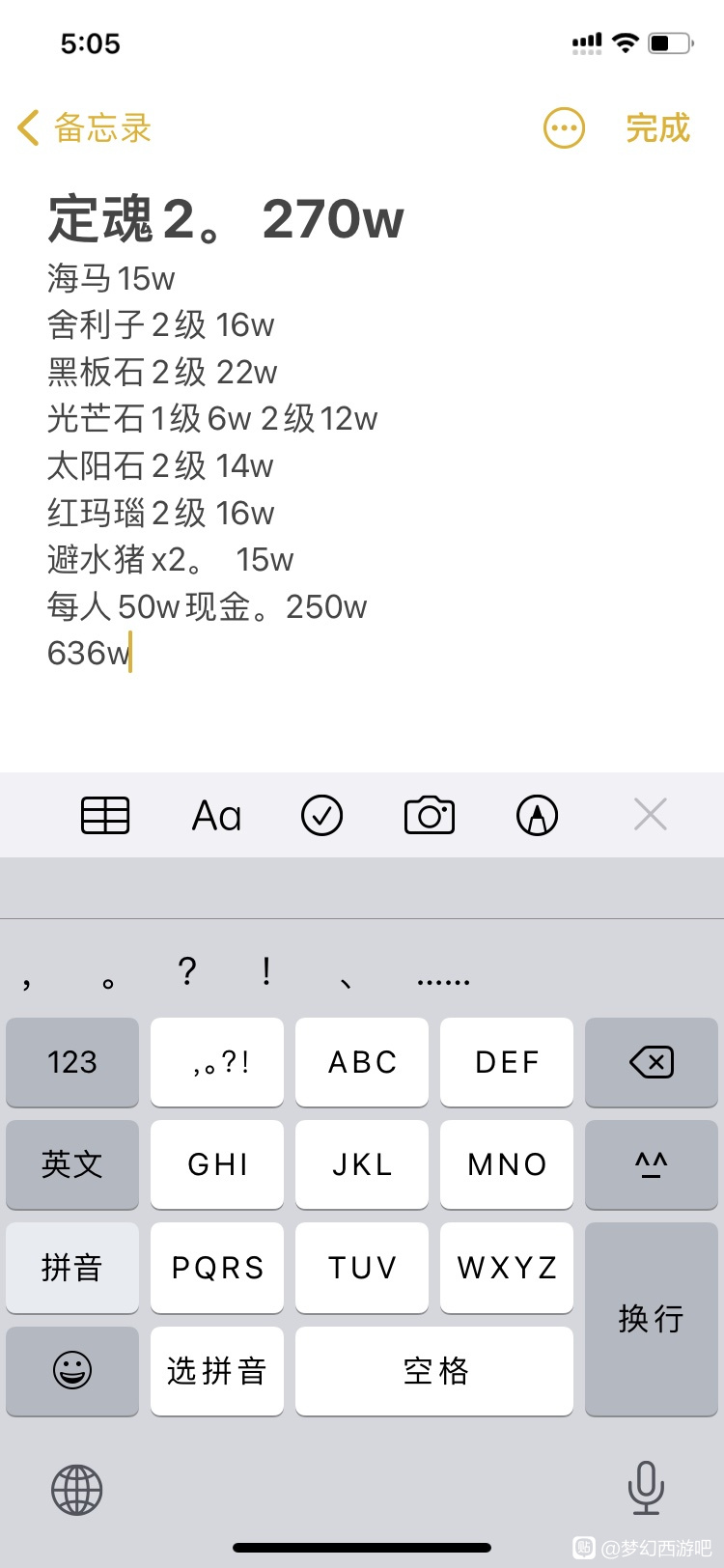Open the emoji keyboard
Image resolution: width=724 pixels, height=1568 pixels.
72,1371
